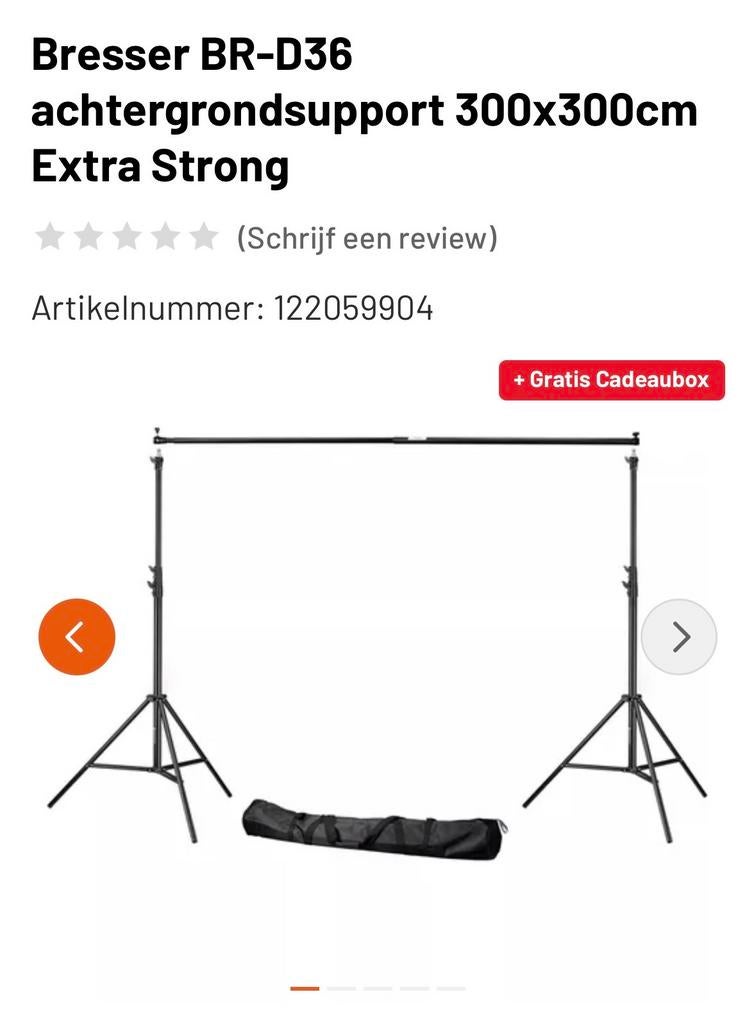Open the Gratis Cadeaubox promotion badge
This screenshot has height=1024, width=756.
(611, 380)
